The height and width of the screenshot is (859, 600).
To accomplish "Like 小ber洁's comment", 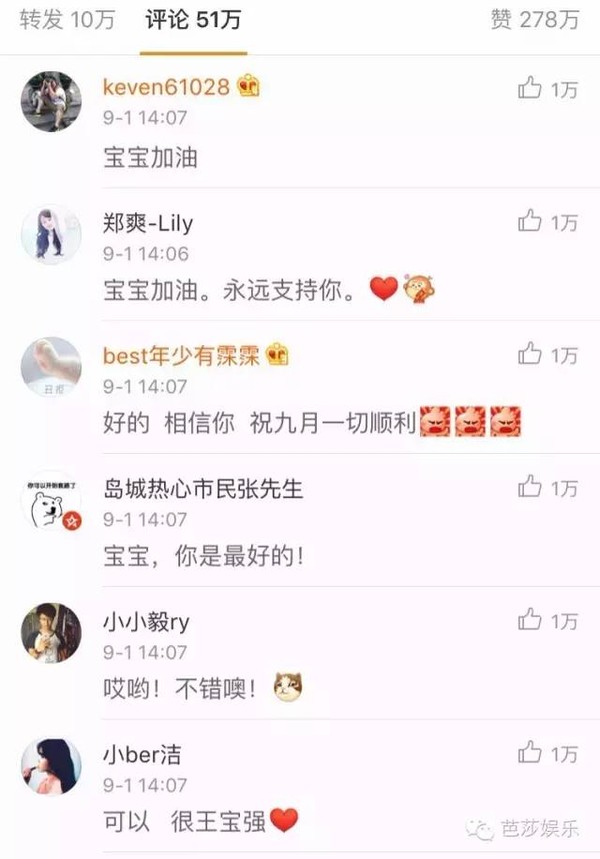I will 530,754.
